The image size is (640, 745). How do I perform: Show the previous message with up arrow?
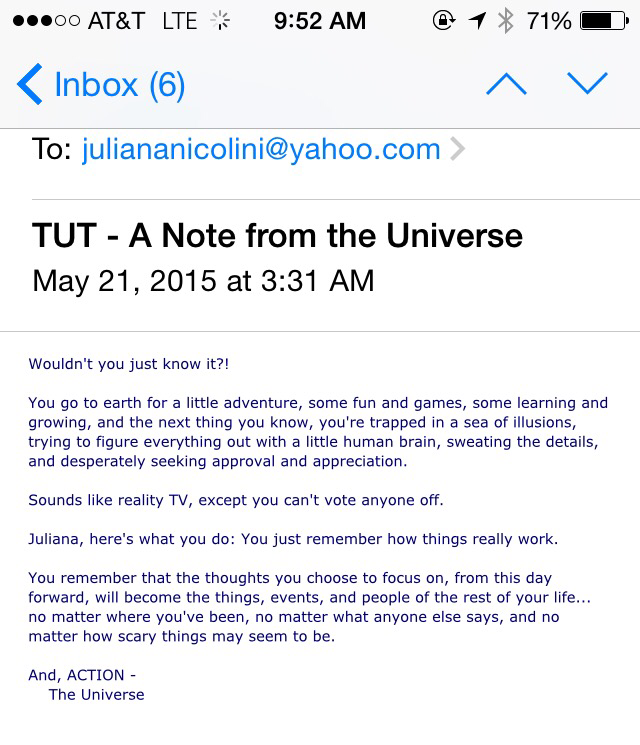click(505, 85)
